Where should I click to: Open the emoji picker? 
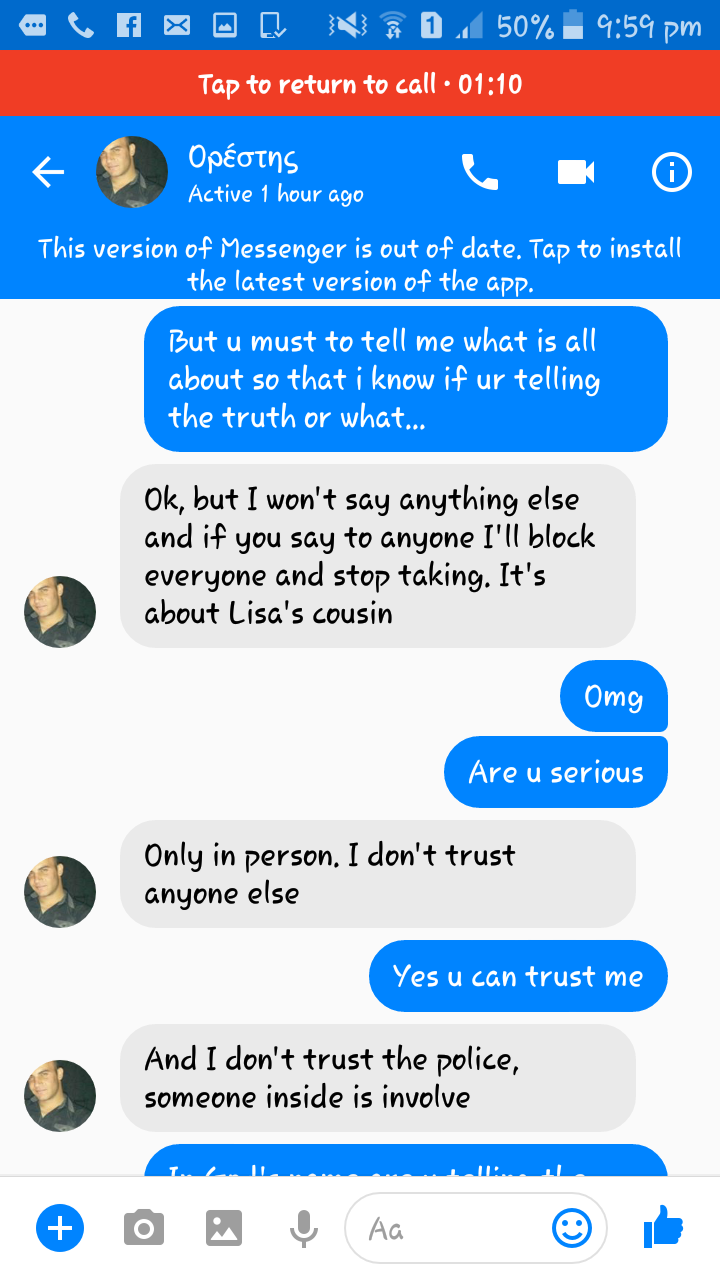click(571, 1227)
